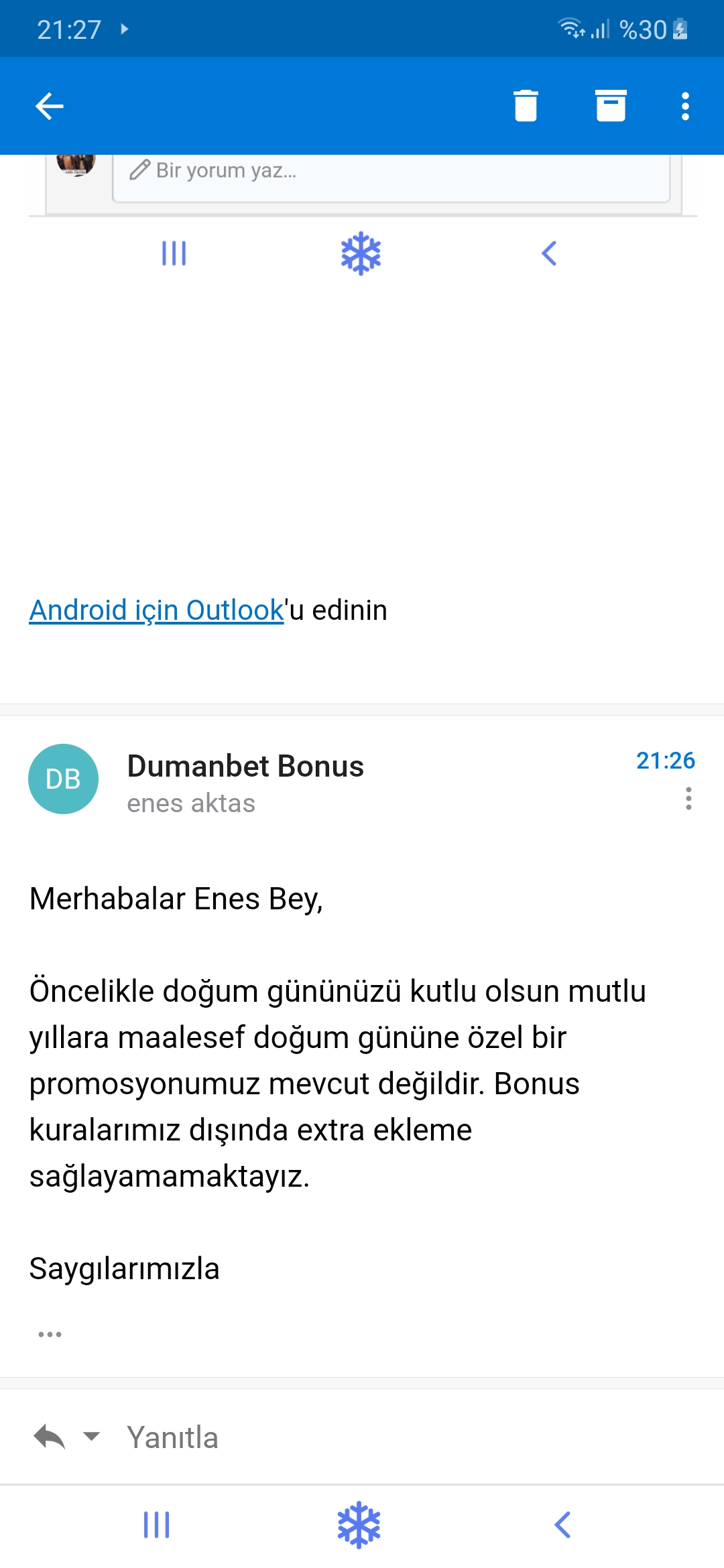Open recent apps from the navigation bar

157,1525
